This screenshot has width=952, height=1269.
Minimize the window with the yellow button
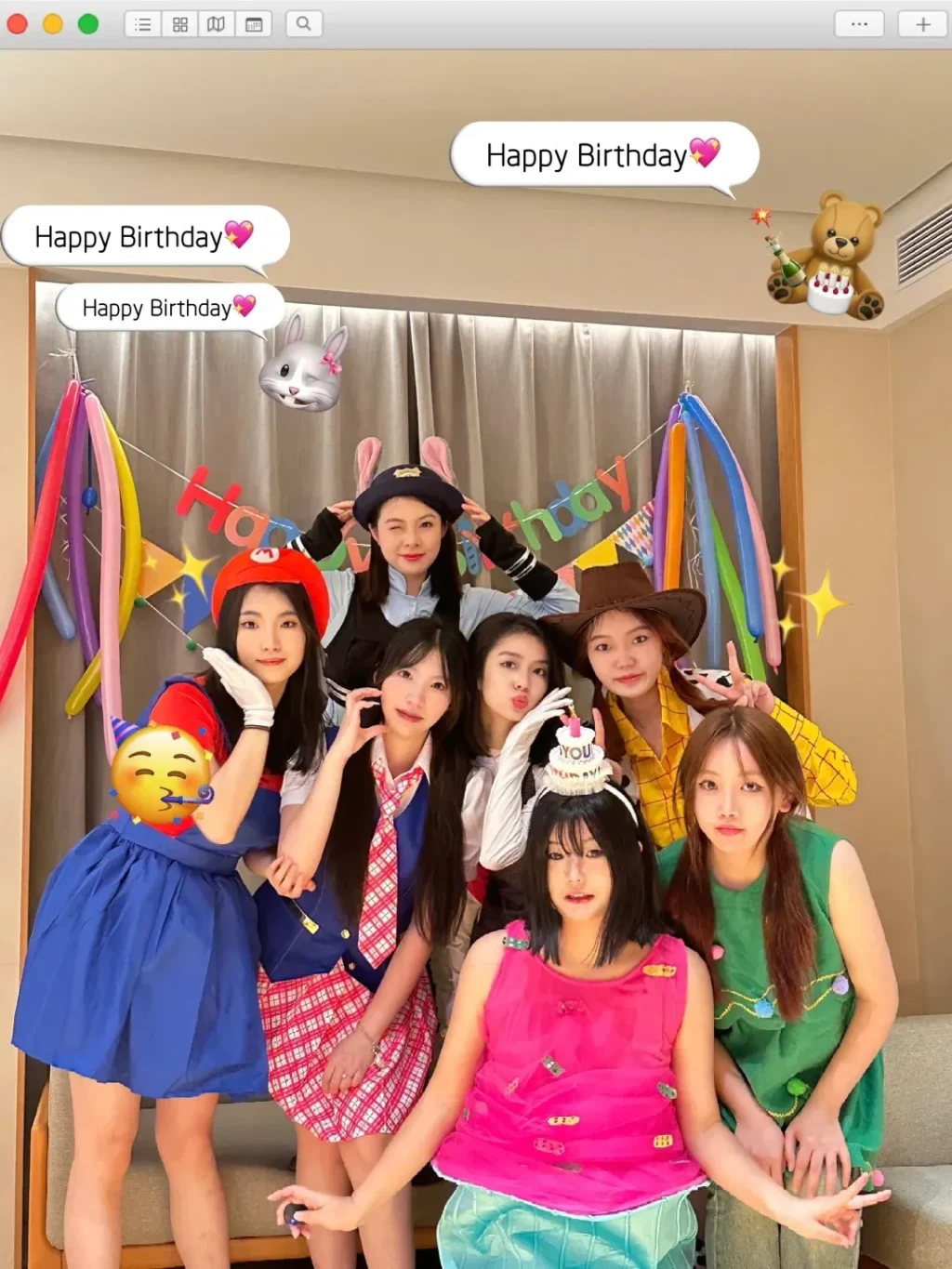(x=53, y=24)
